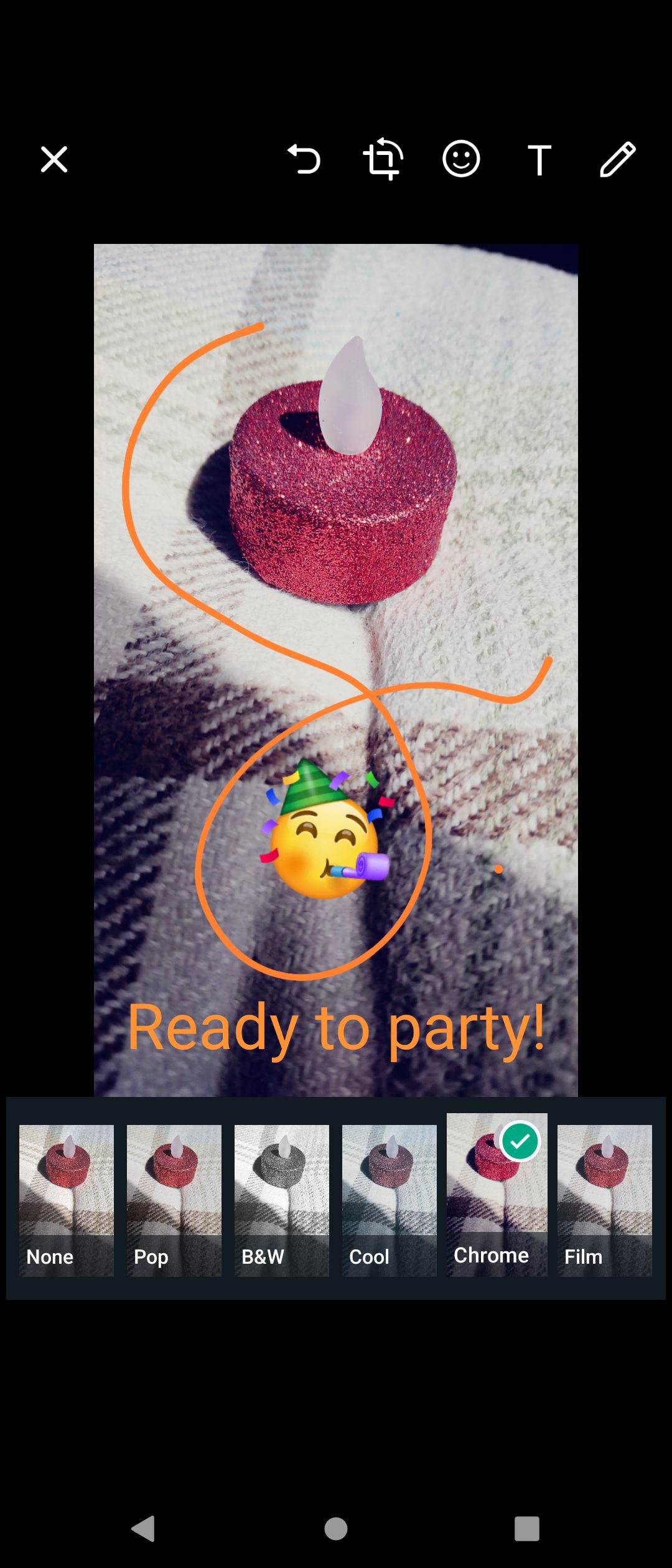Apply the Pop filter
The height and width of the screenshot is (1568, 672).
(174, 1200)
